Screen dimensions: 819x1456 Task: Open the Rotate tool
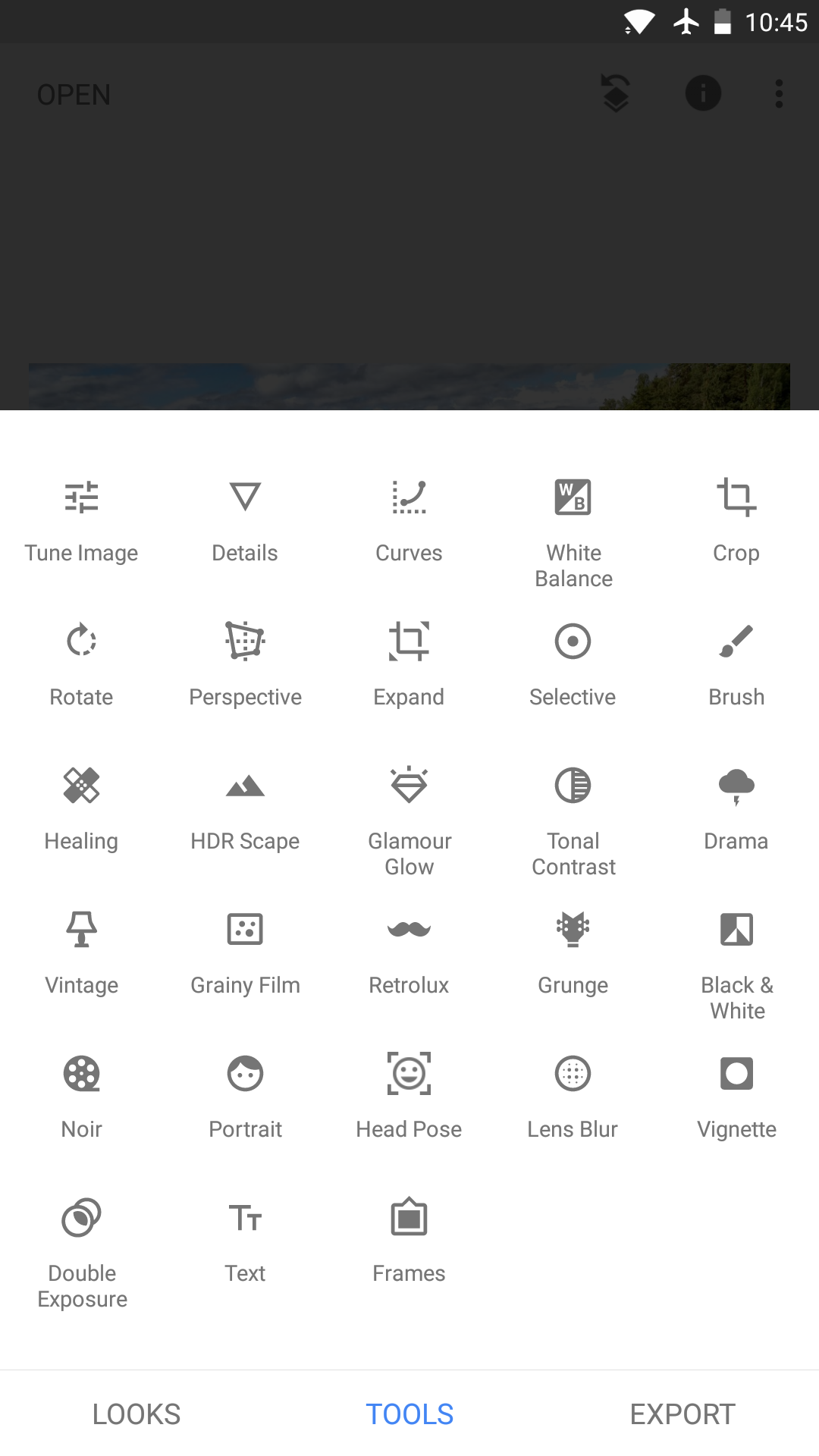[x=81, y=664]
